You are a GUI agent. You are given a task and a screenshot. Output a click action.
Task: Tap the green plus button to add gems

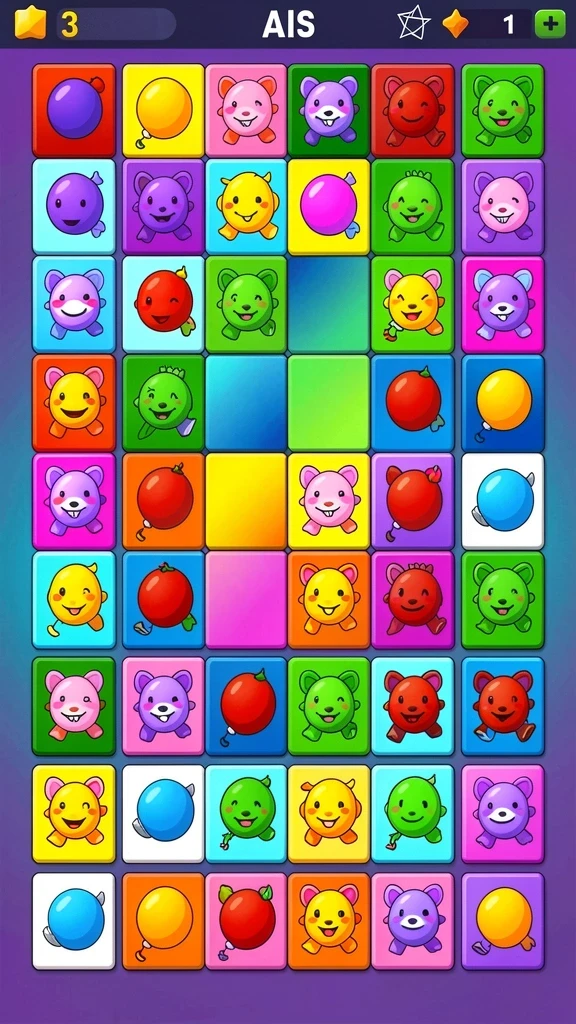(550, 24)
